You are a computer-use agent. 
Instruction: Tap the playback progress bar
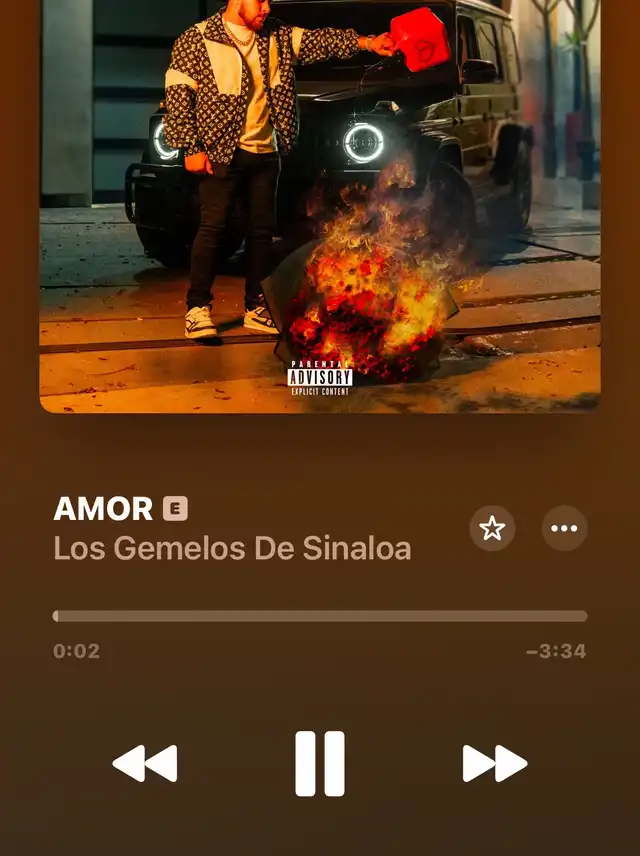tap(320, 616)
